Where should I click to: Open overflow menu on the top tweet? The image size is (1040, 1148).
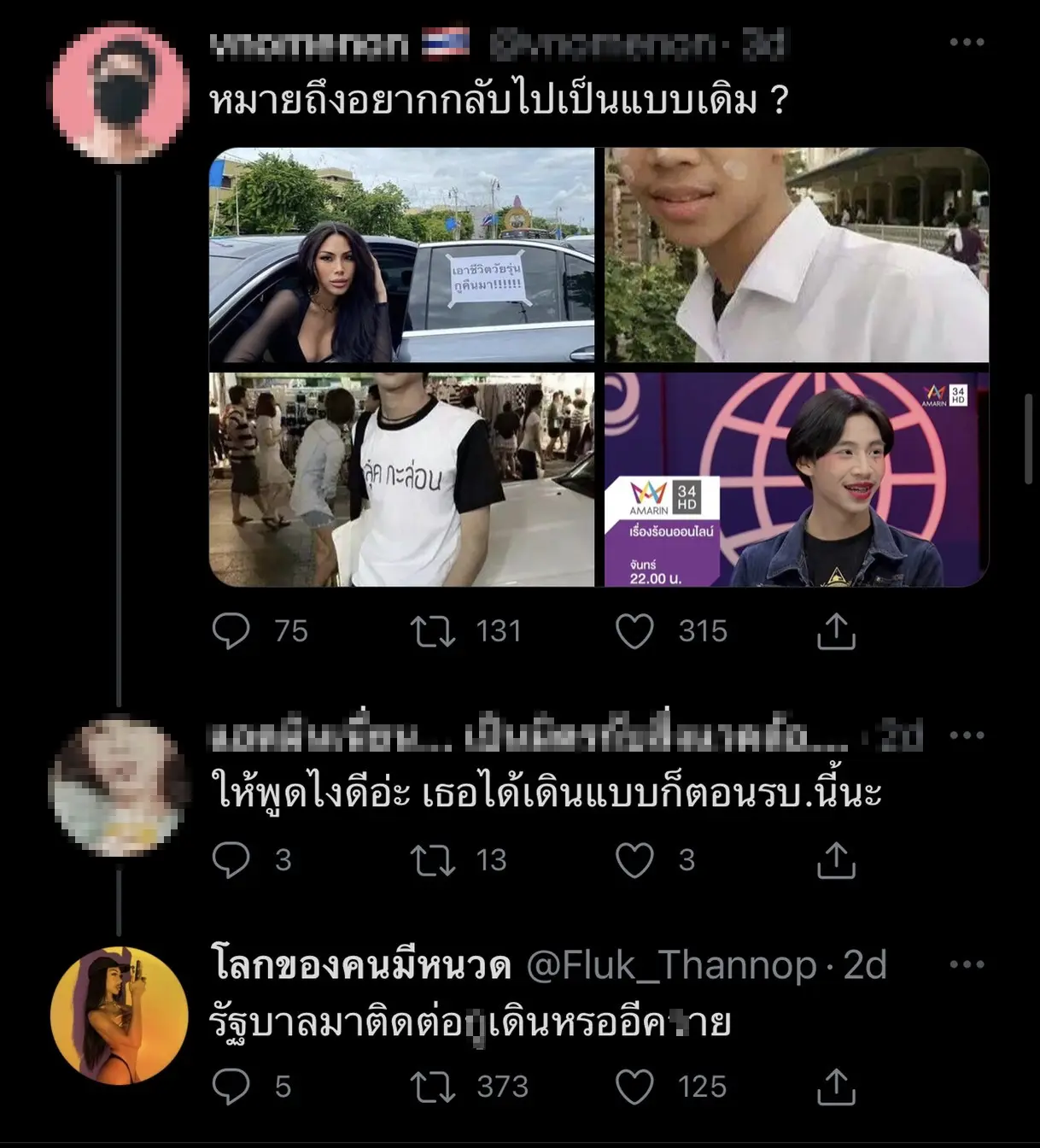point(967,43)
